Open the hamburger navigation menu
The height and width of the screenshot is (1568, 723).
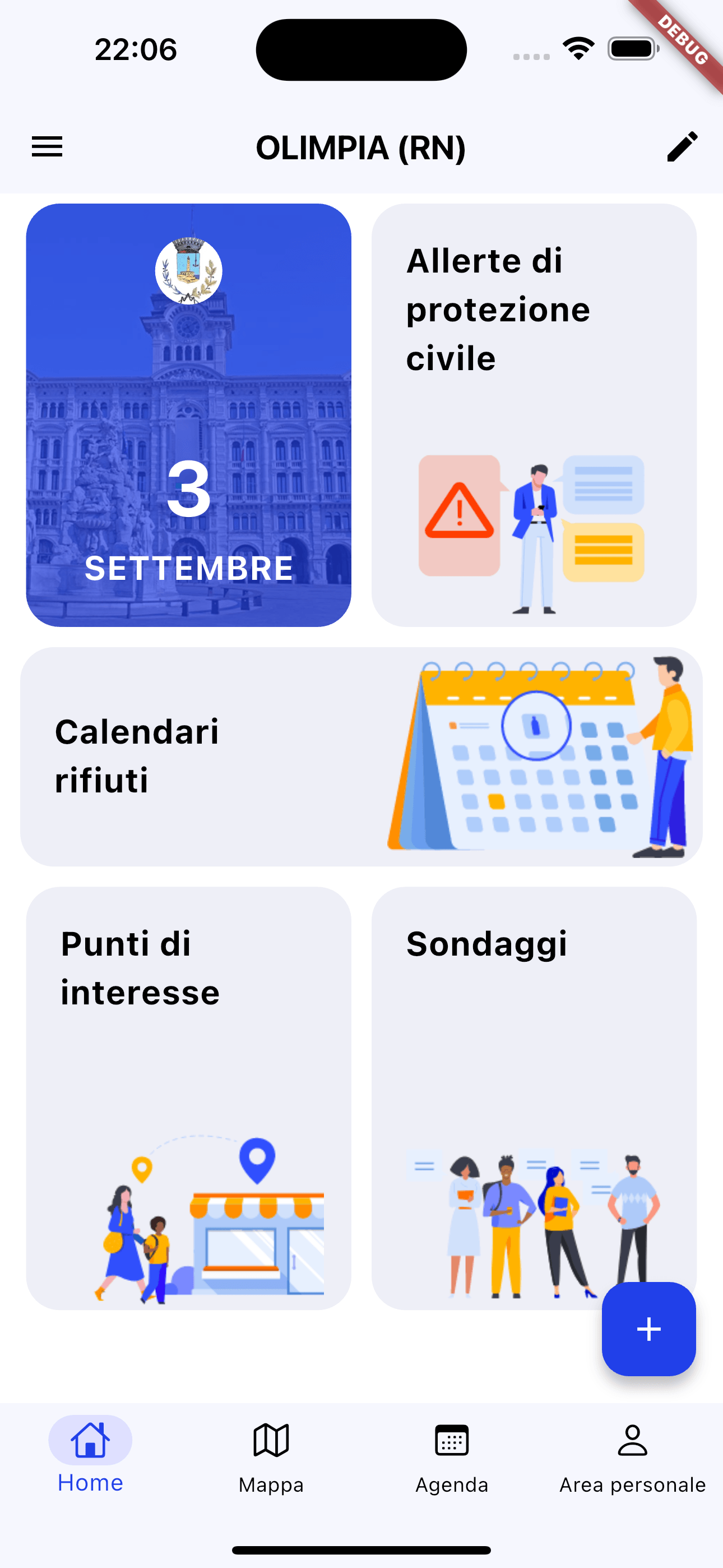47,147
